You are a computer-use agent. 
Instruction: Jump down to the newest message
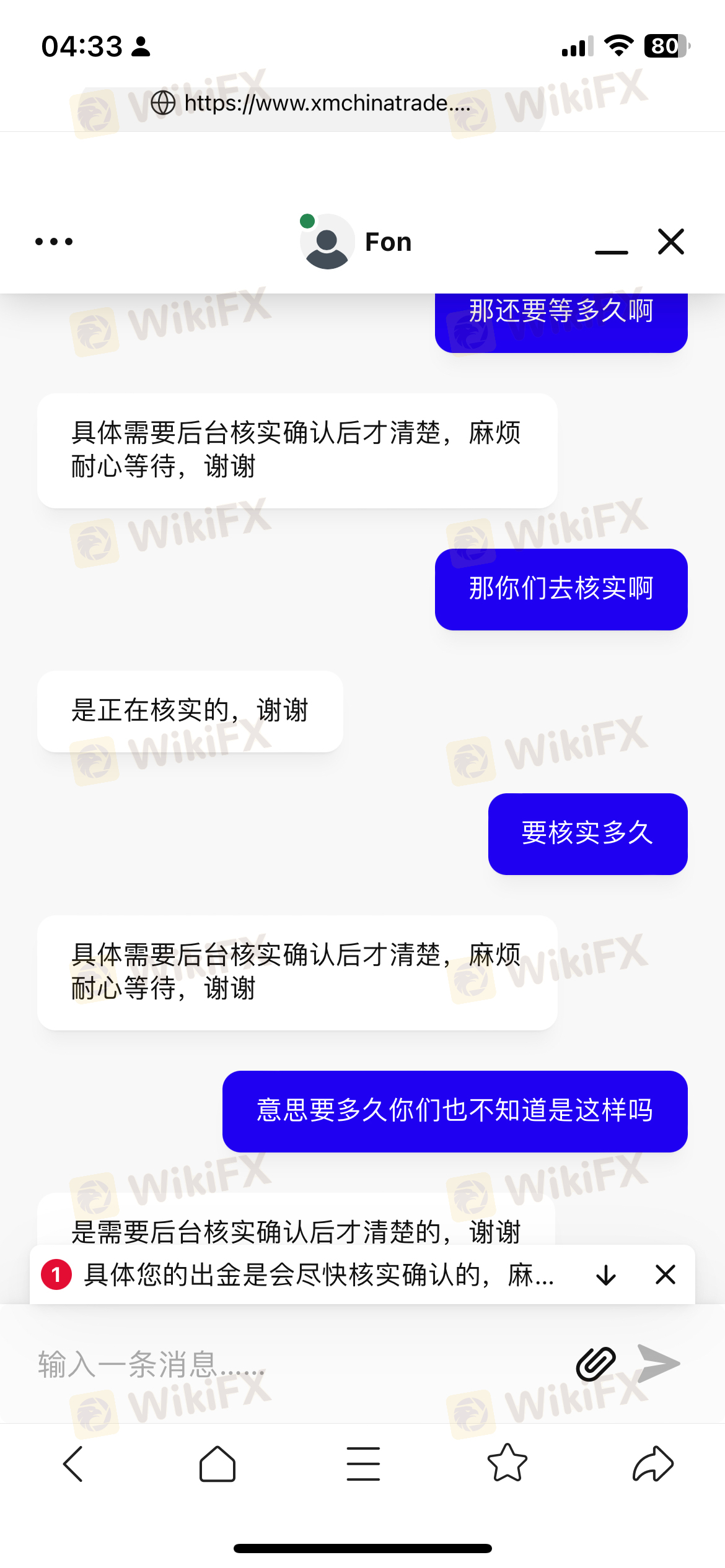pyautogui.click(x=605, y=1275)
